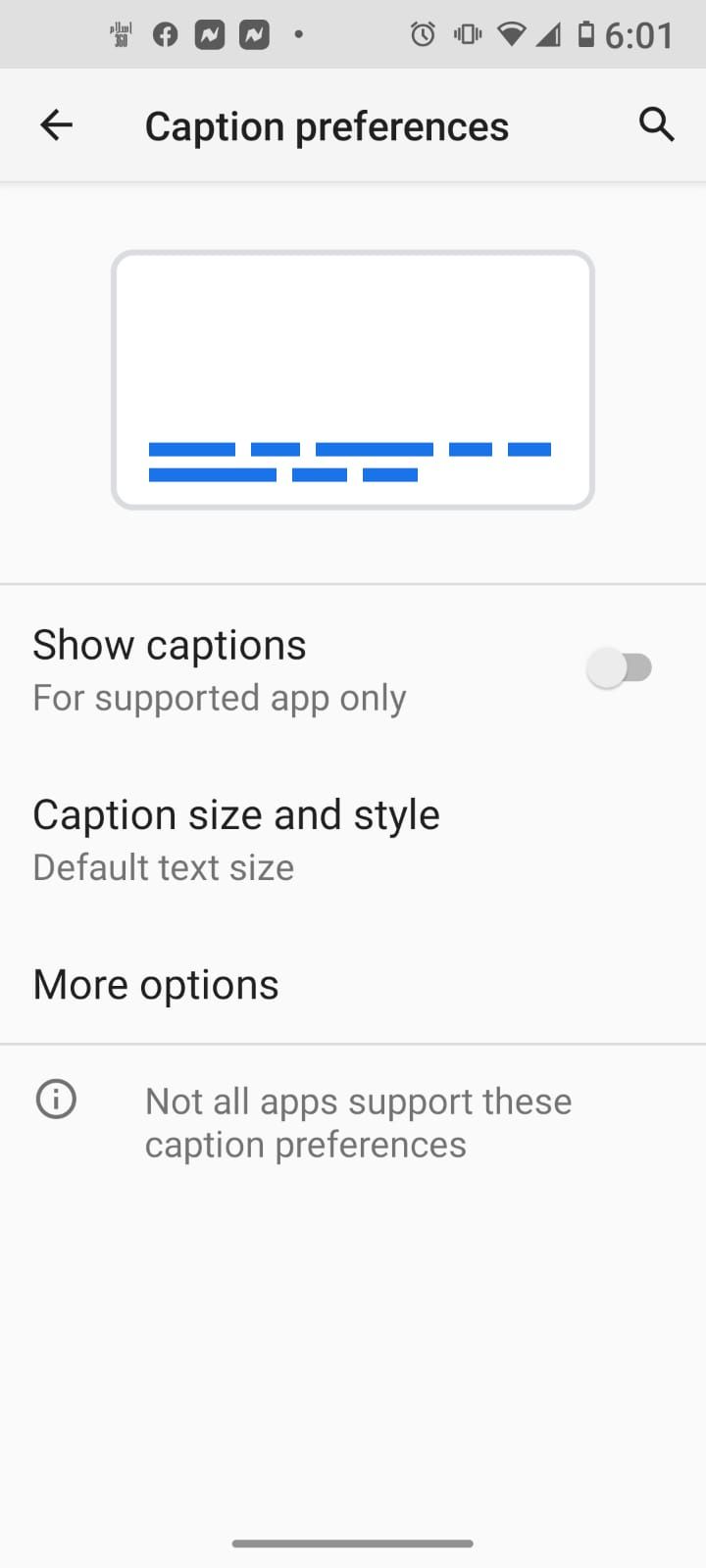Tap the back arrow to exit Caption preferences
This screenshot has height=1568, width=706.
point(56,124)
